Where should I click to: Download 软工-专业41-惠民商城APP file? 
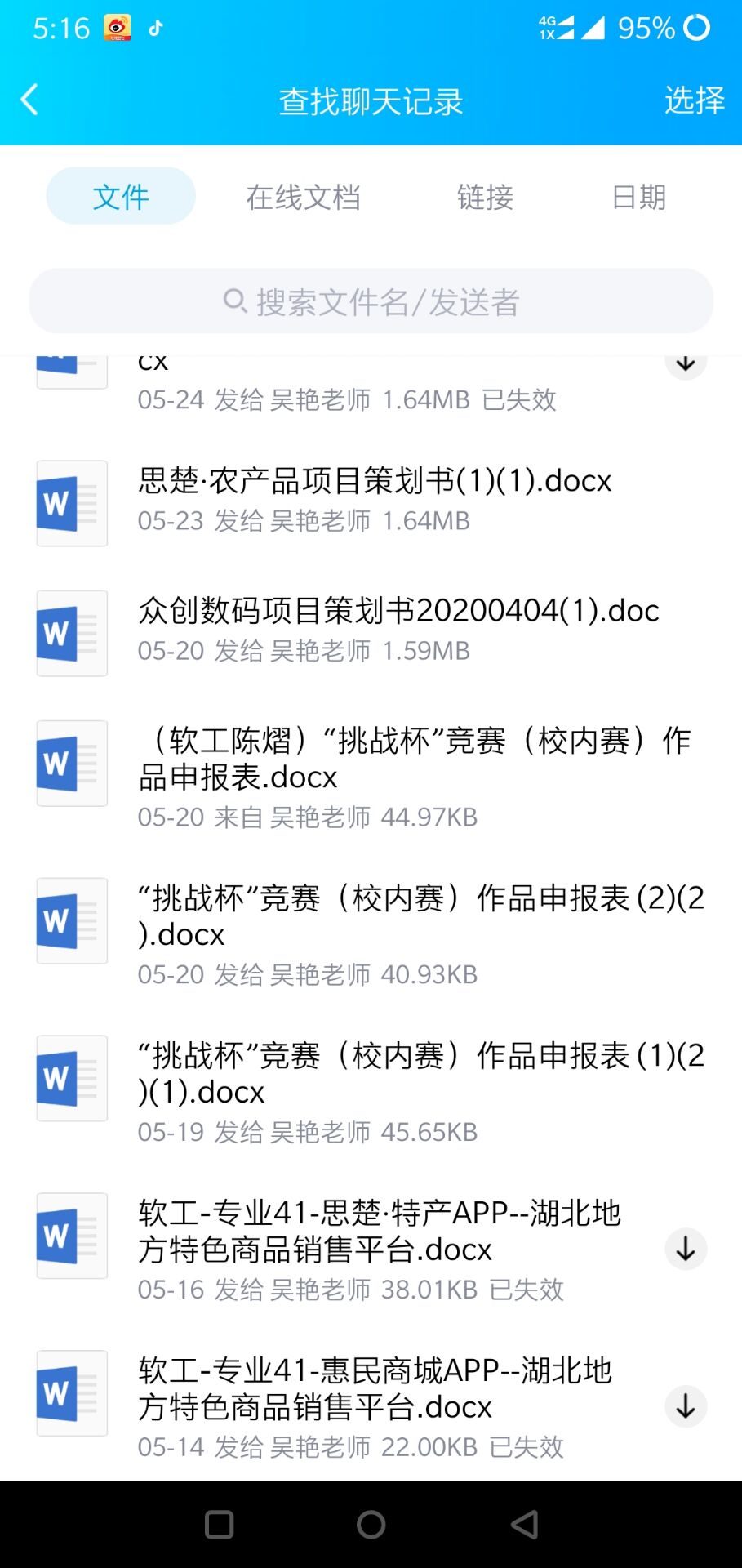click(x=686, y=1406)
